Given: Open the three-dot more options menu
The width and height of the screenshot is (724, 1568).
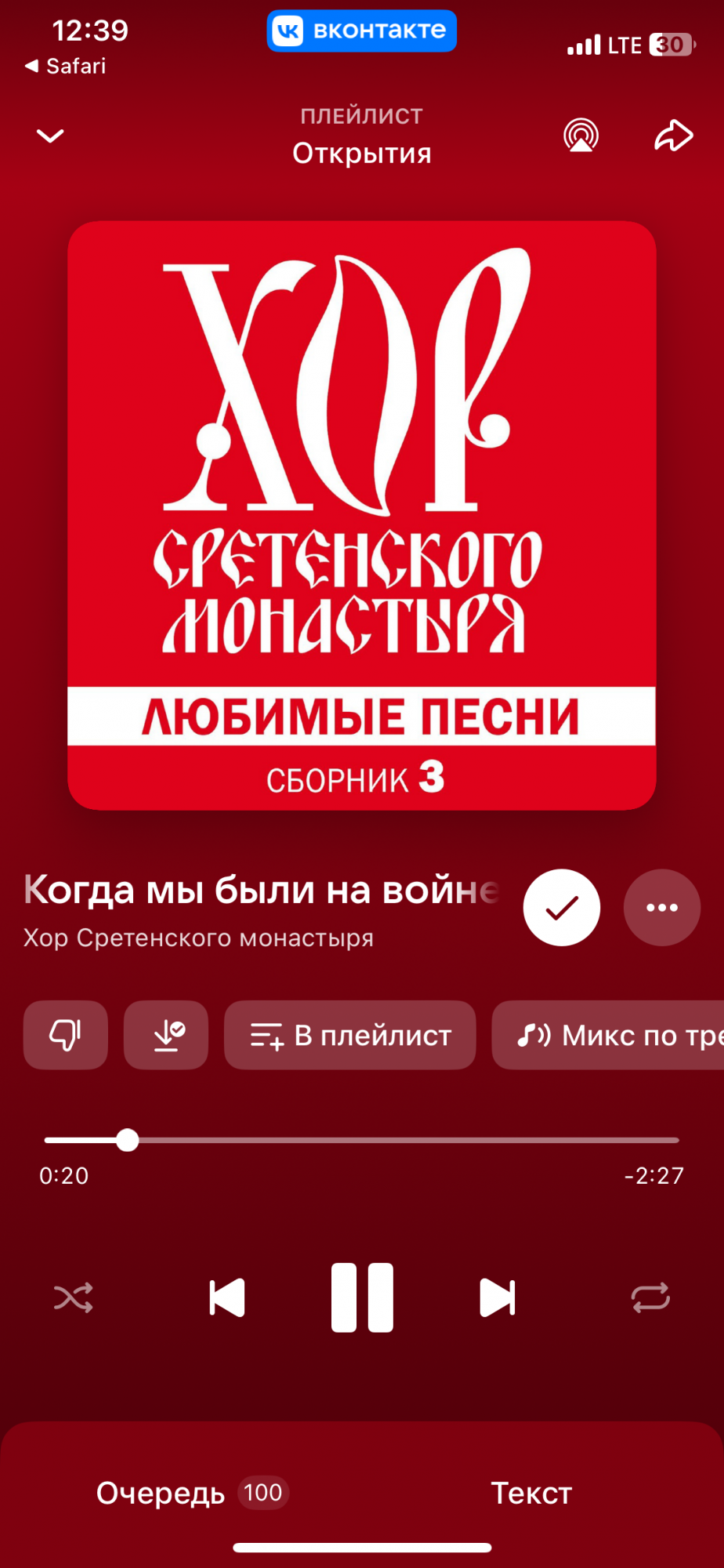Looking at the screenshot, I should point(662,908).
